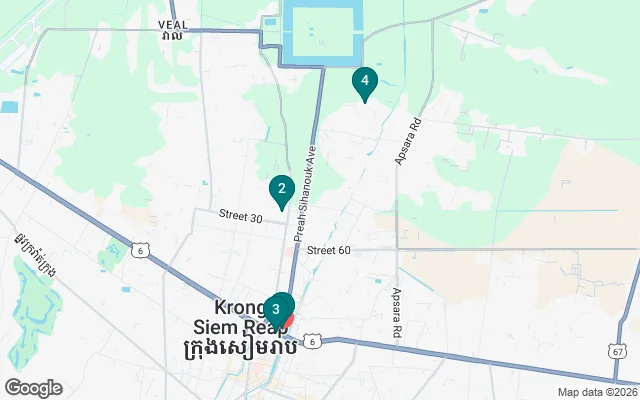This screenshot has width=640, height=400.
Task: Tap map pin number 3
Action: [x=276, y=309]
